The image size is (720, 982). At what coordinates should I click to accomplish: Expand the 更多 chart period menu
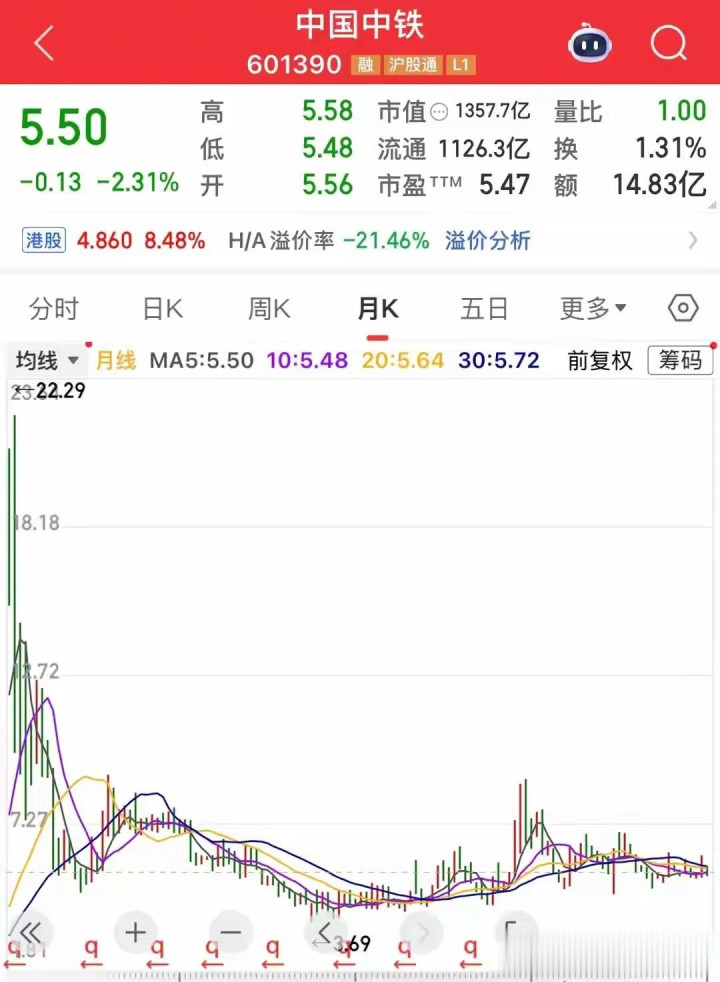(592, 309)
